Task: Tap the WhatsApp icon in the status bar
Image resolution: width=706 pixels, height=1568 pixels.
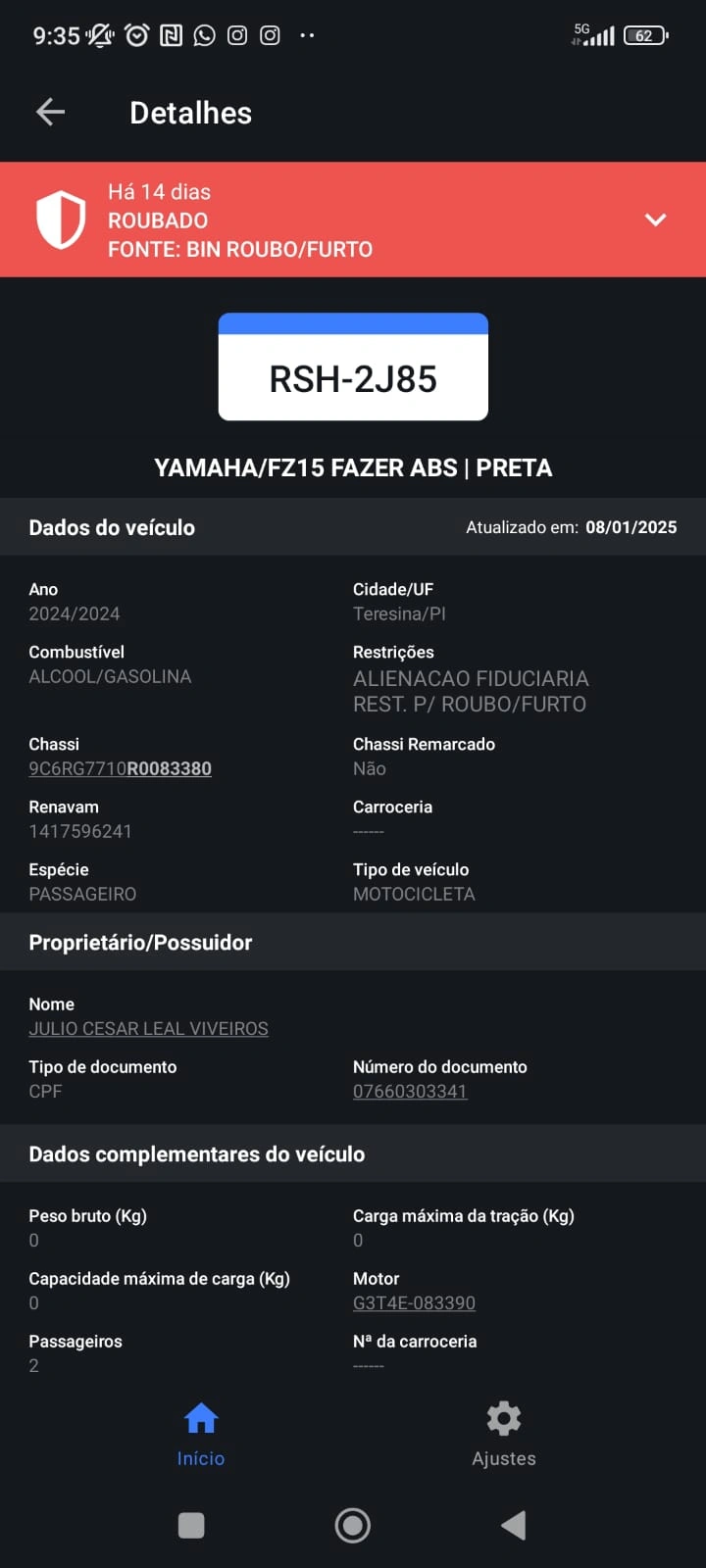Action: point(203,35)
